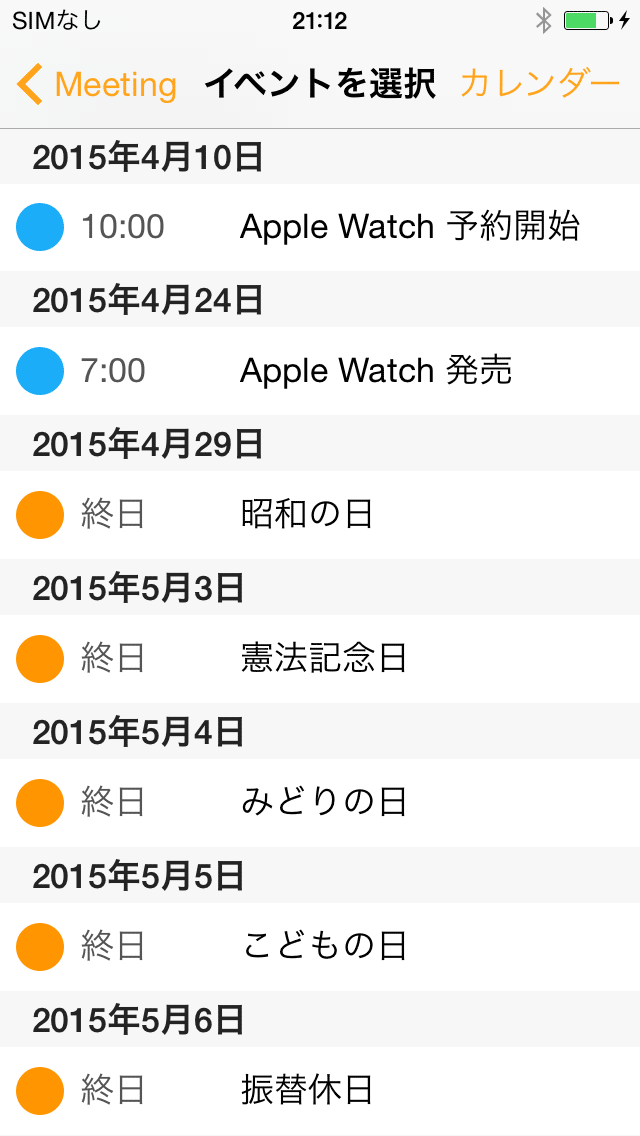
Task: Go back to Meeting
Action: (x=96, y=85)
